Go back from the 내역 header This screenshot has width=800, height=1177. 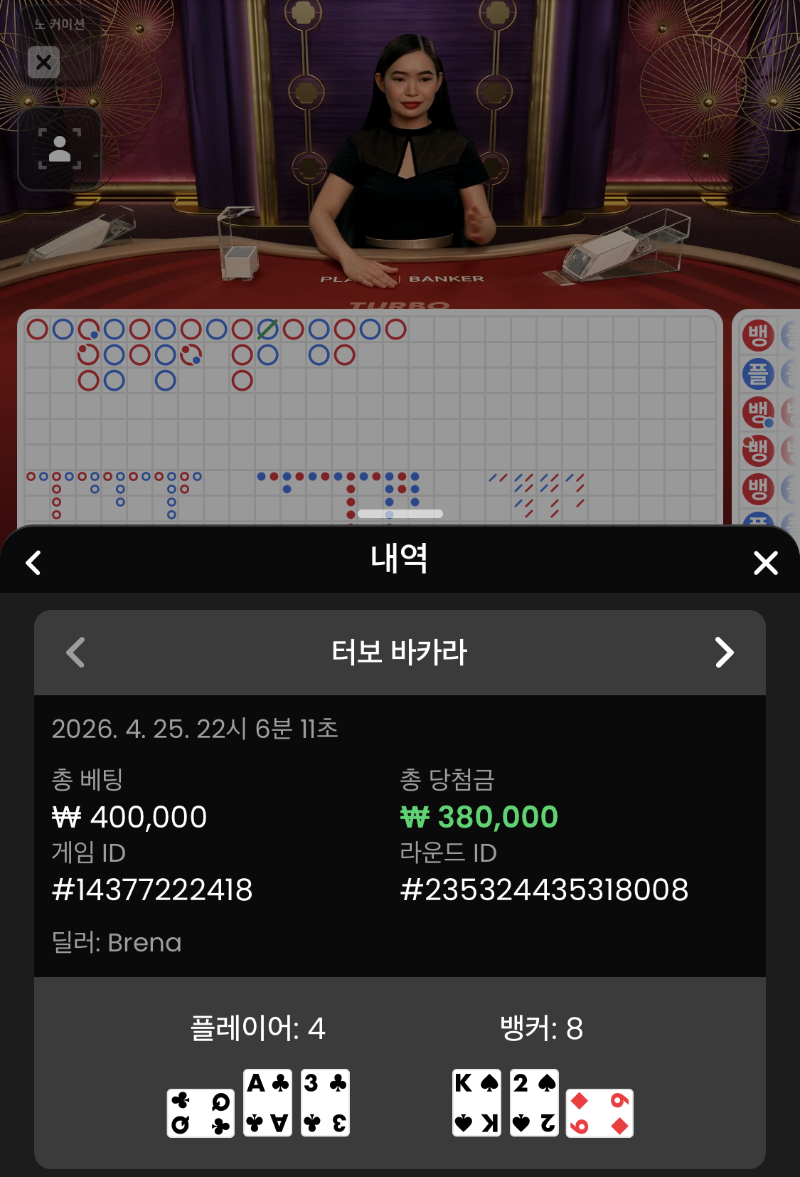pyautogui.click(x=33, y=562)
